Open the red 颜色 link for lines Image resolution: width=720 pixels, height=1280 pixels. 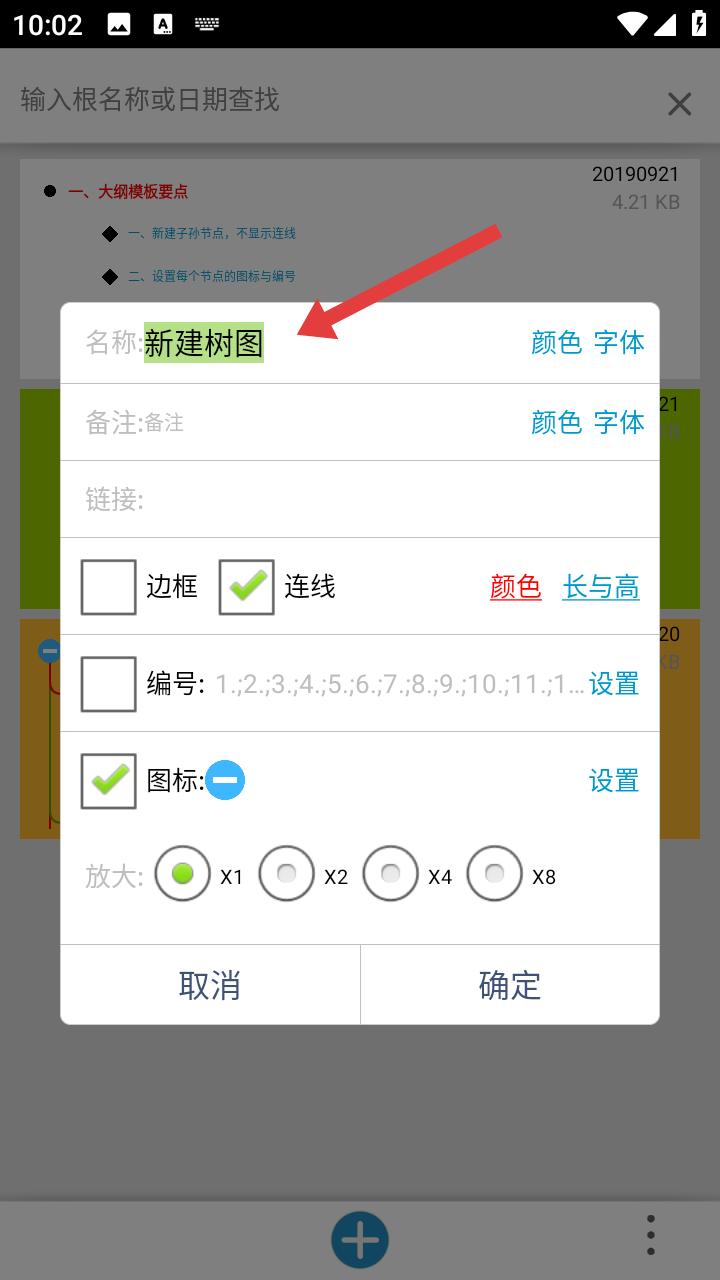pos(515,587)
